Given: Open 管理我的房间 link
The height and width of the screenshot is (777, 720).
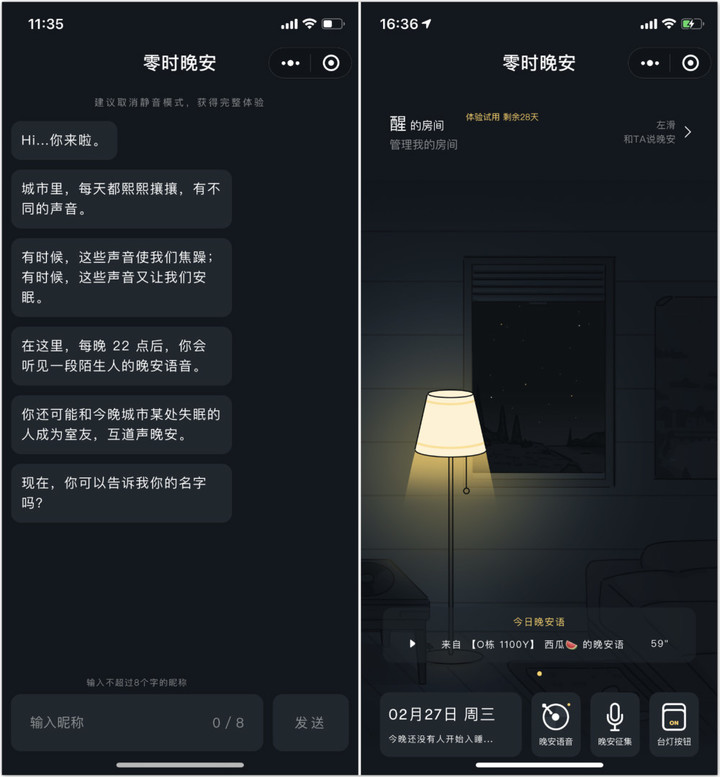Looking at the screenshot, I should 424,145.
